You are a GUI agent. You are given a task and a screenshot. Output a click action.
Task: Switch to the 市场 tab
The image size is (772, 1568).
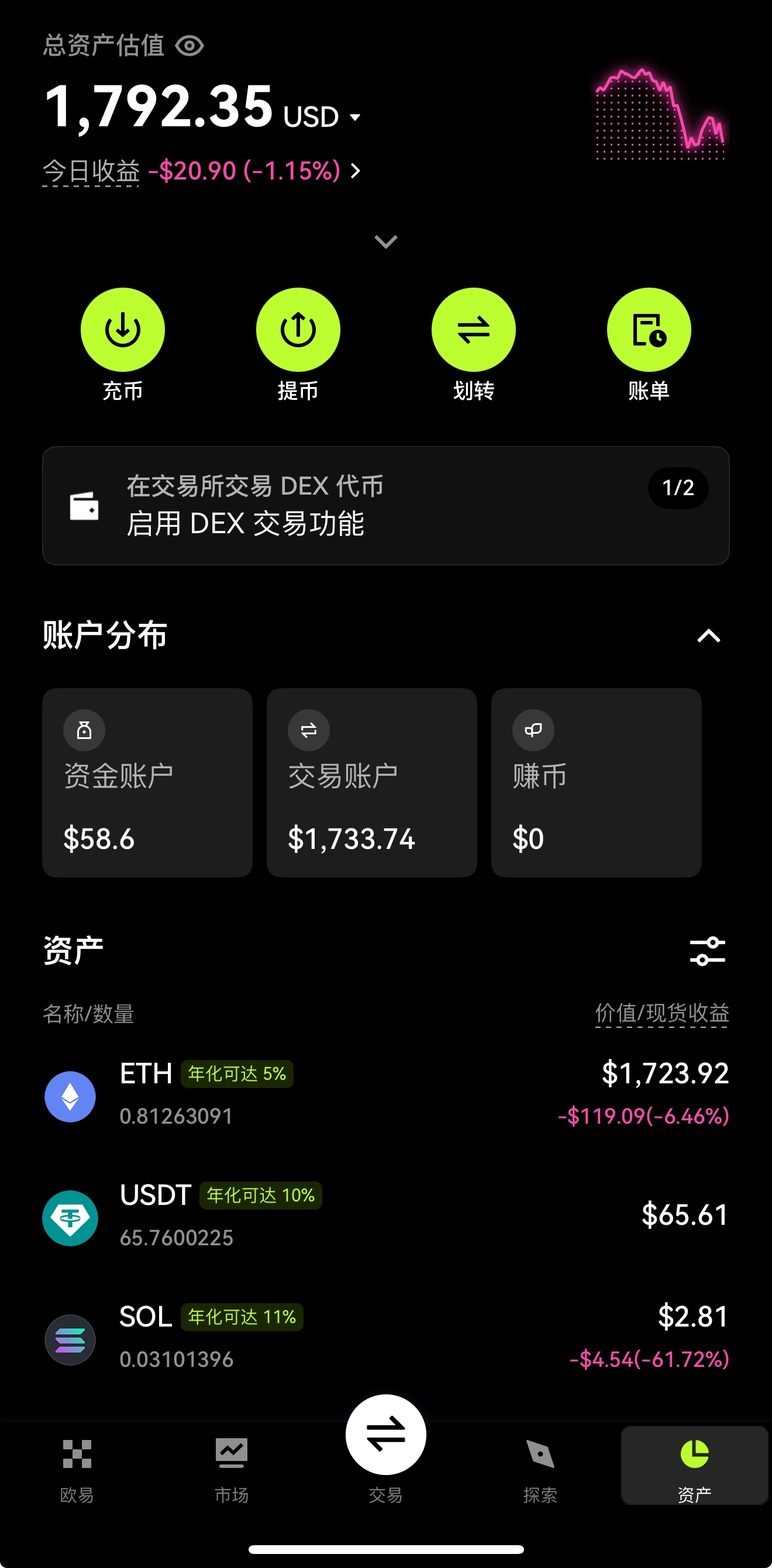coord(232,1468)
